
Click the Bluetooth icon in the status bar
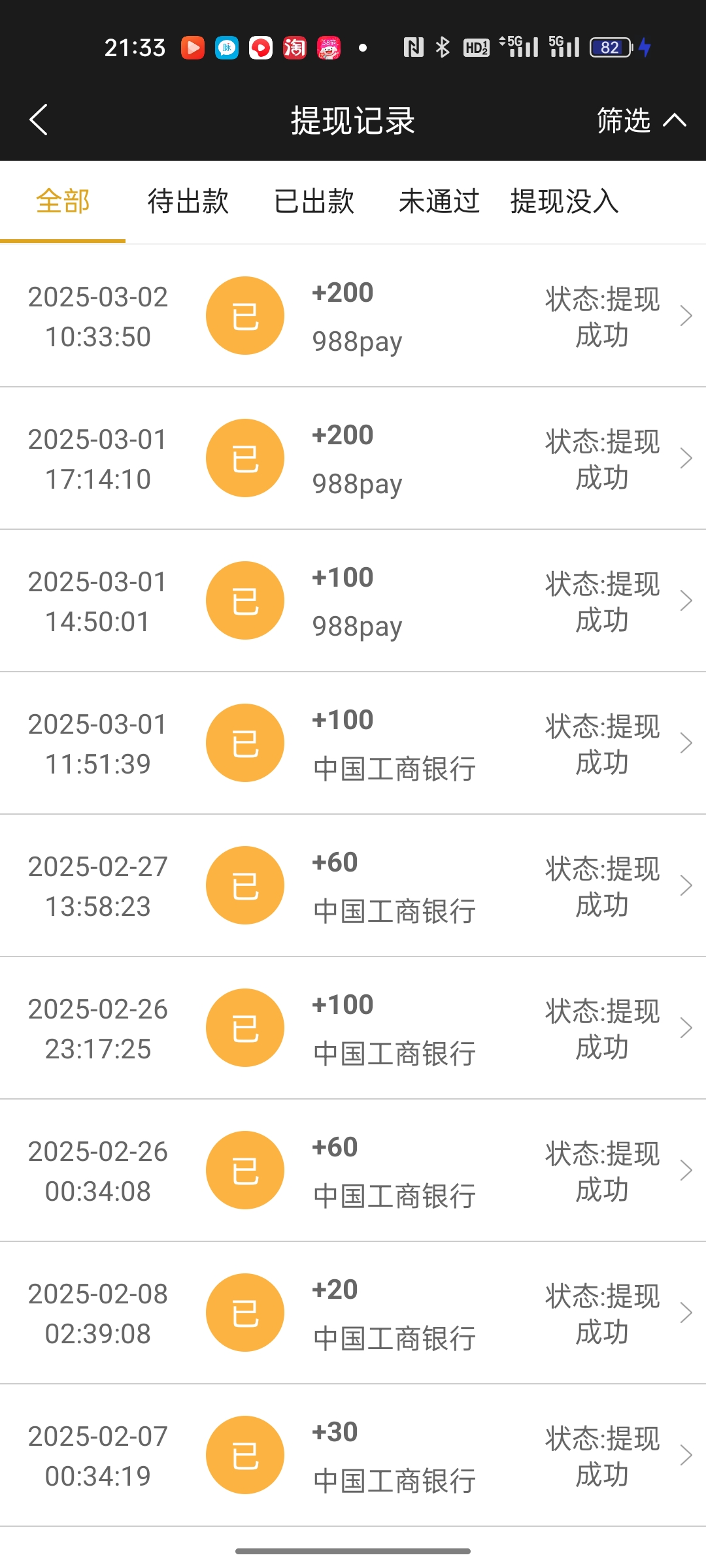pyautogui.click(x=441, y=46)
